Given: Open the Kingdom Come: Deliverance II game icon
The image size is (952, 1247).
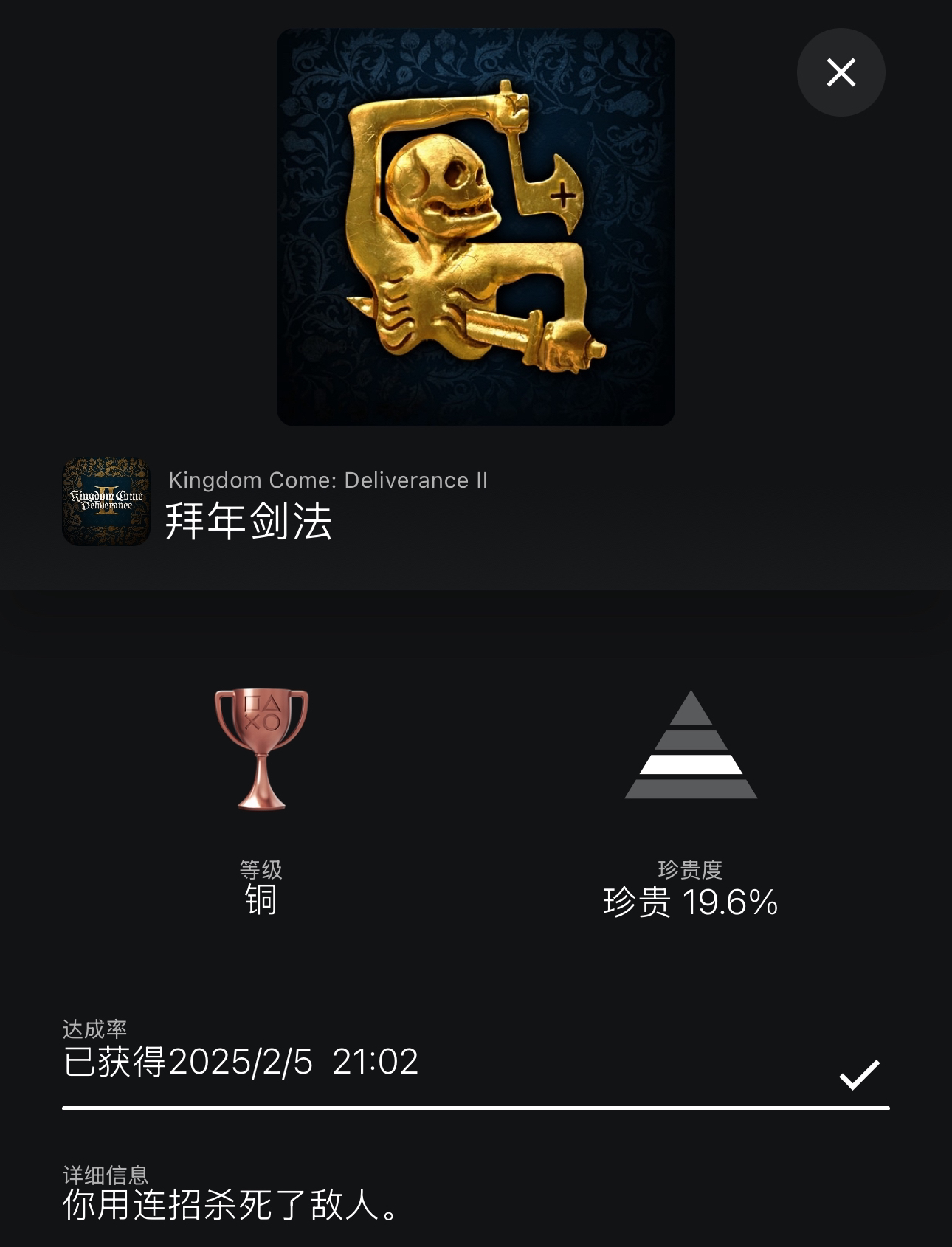Looking at the screenshot, I should 106,502.
